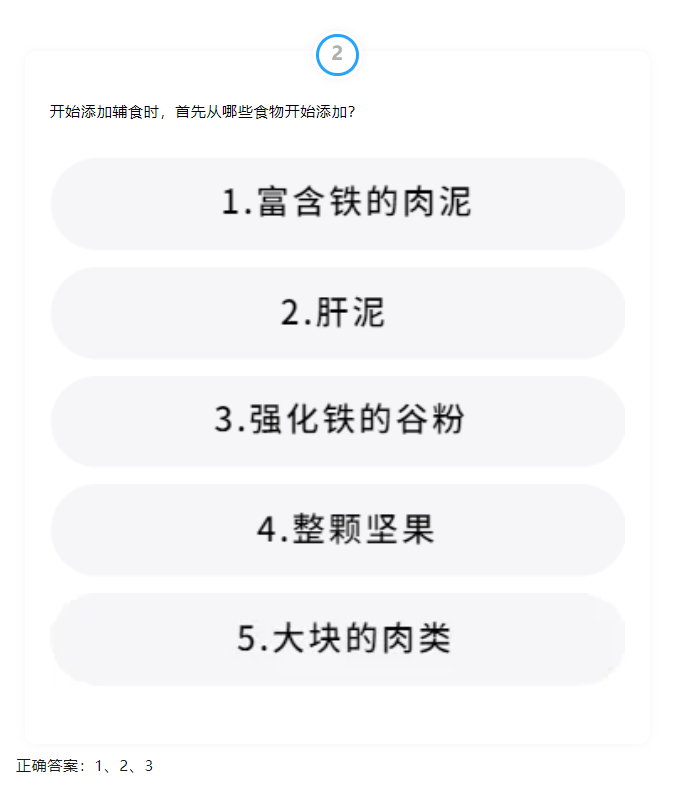Image resolution: width=679 pixels, height=802 pixels.
Task: Tap answer 4.整颗坚果
Action: 338,530
